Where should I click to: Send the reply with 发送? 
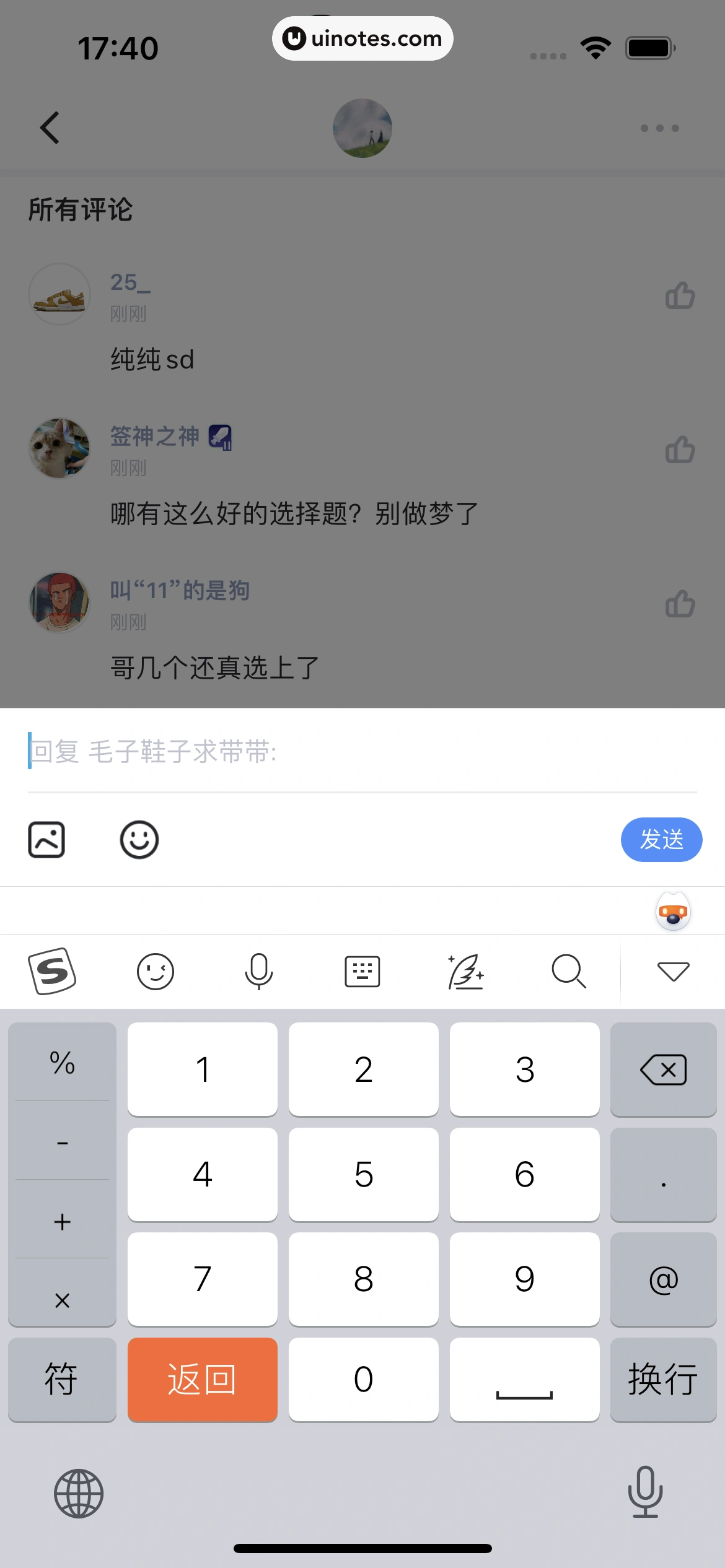pyautogui.click(x=661, y=840)
